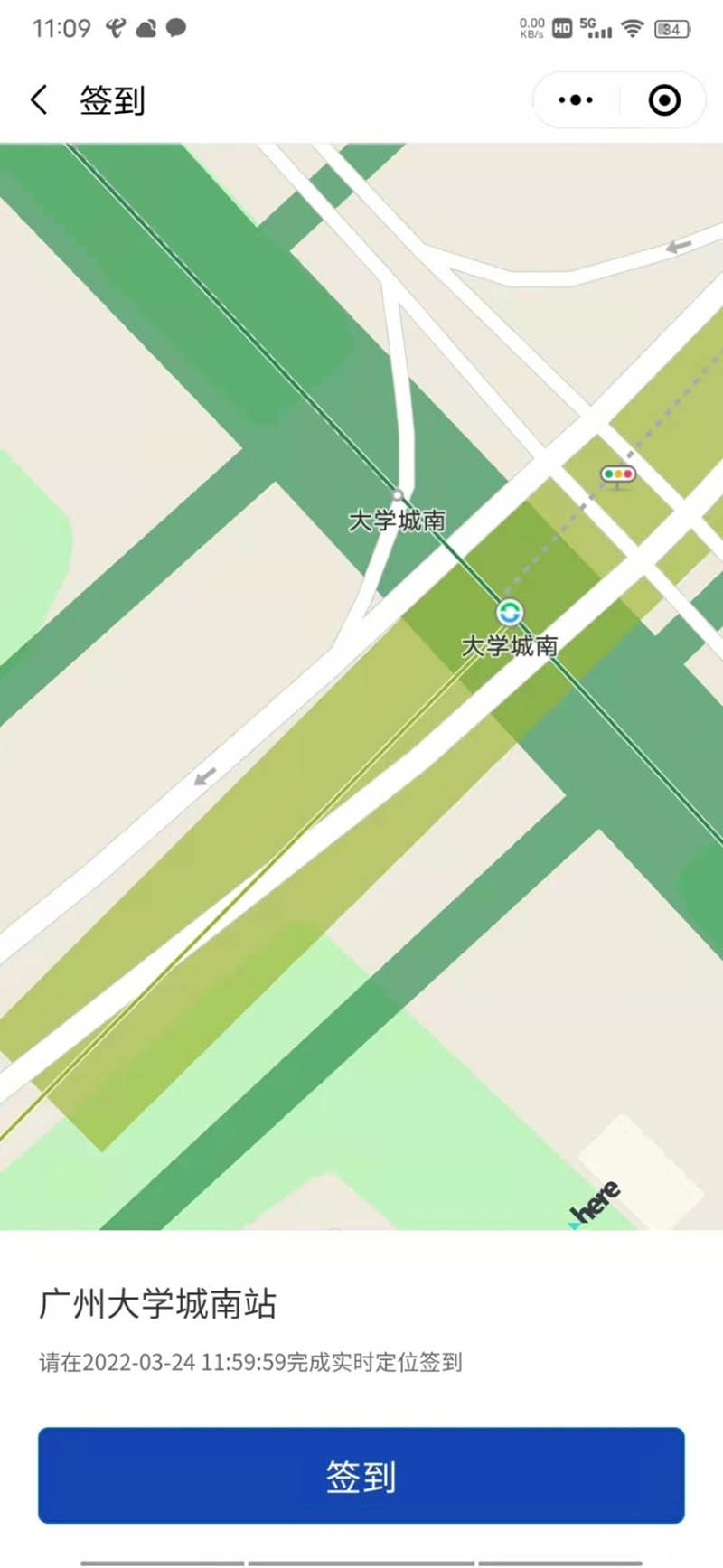Tap the blue 签到 check-in button

[361, 1477]
